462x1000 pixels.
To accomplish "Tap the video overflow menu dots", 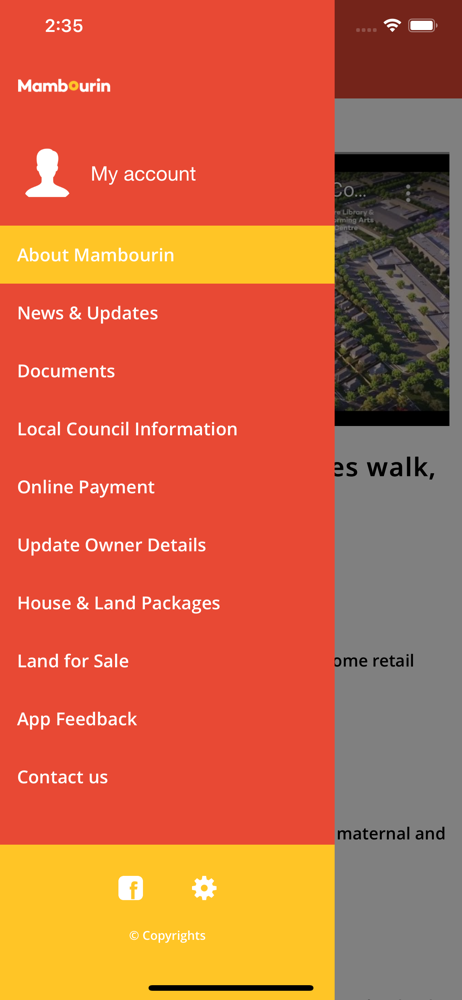I will click(x=408, y=193).
